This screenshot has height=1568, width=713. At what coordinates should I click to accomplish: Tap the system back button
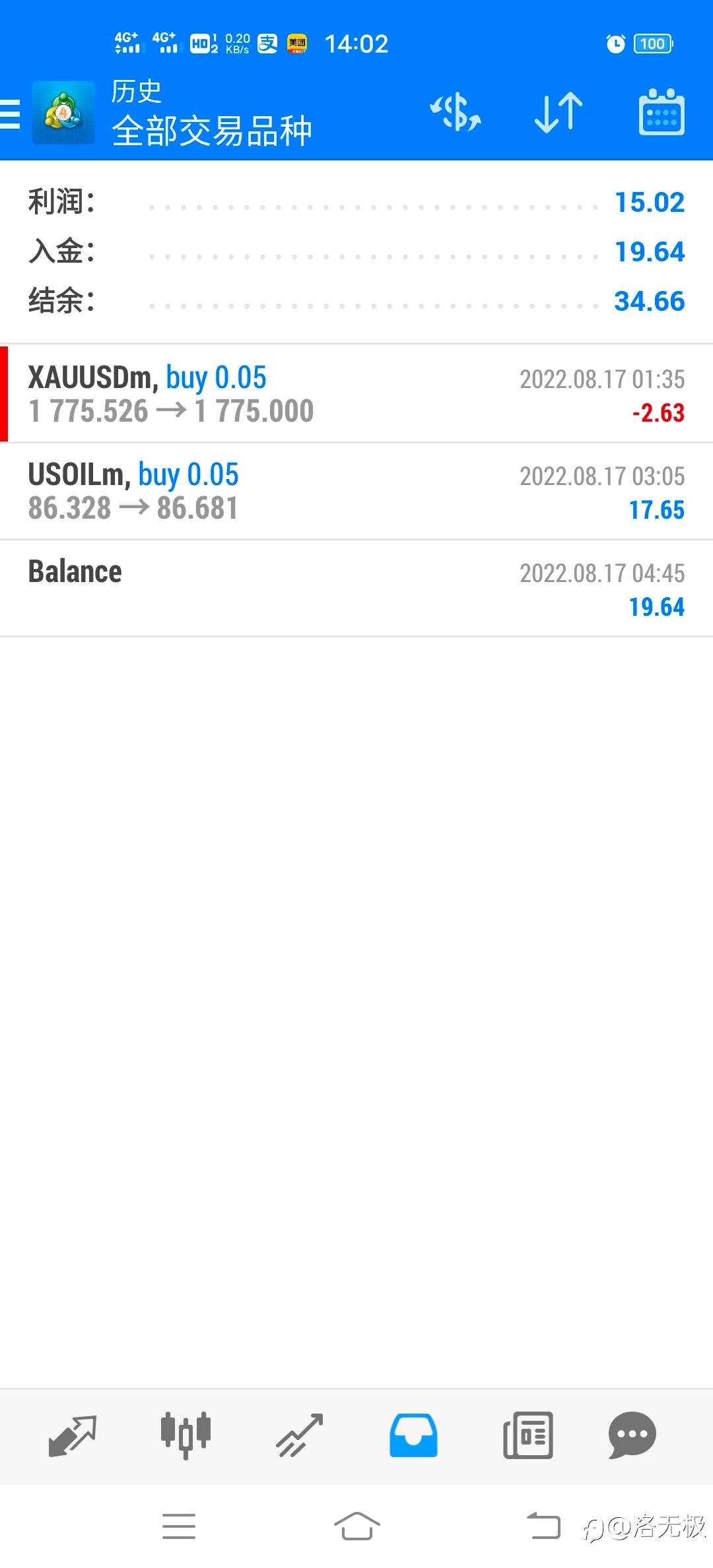pyautogui.click(x=543, y=1526)
